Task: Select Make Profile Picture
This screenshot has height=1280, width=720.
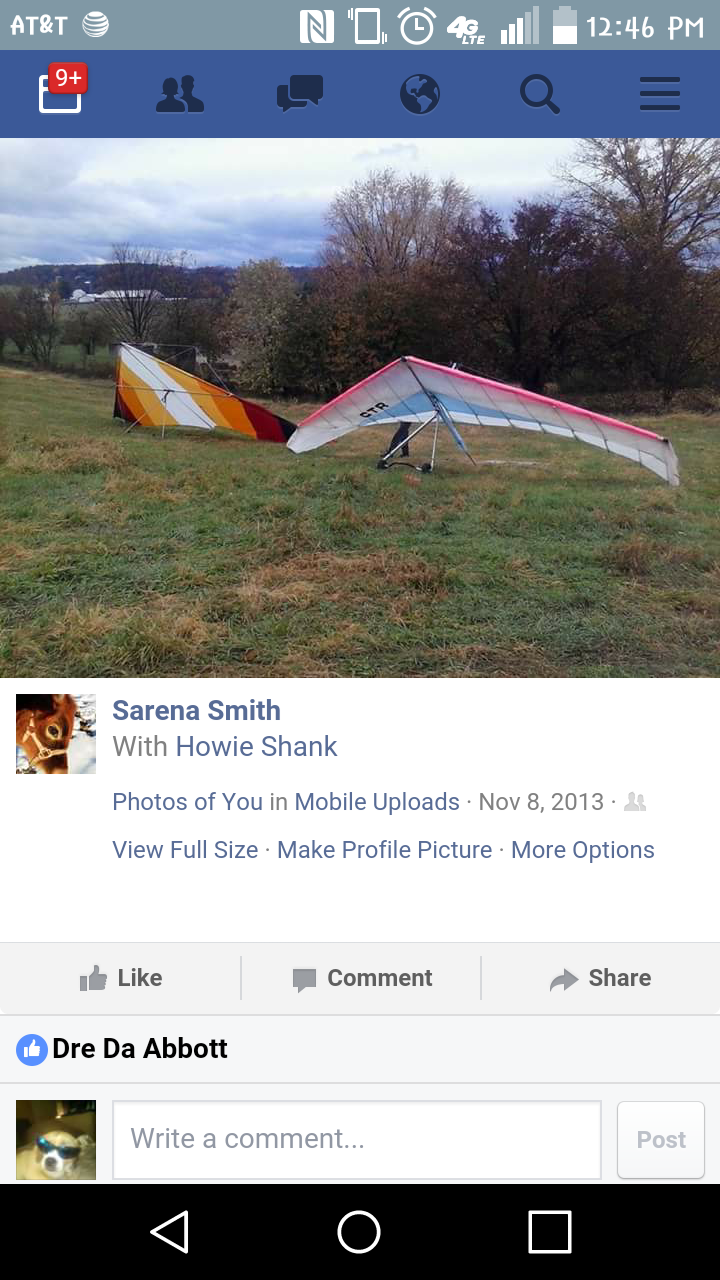Action: [x=384, y=850]
